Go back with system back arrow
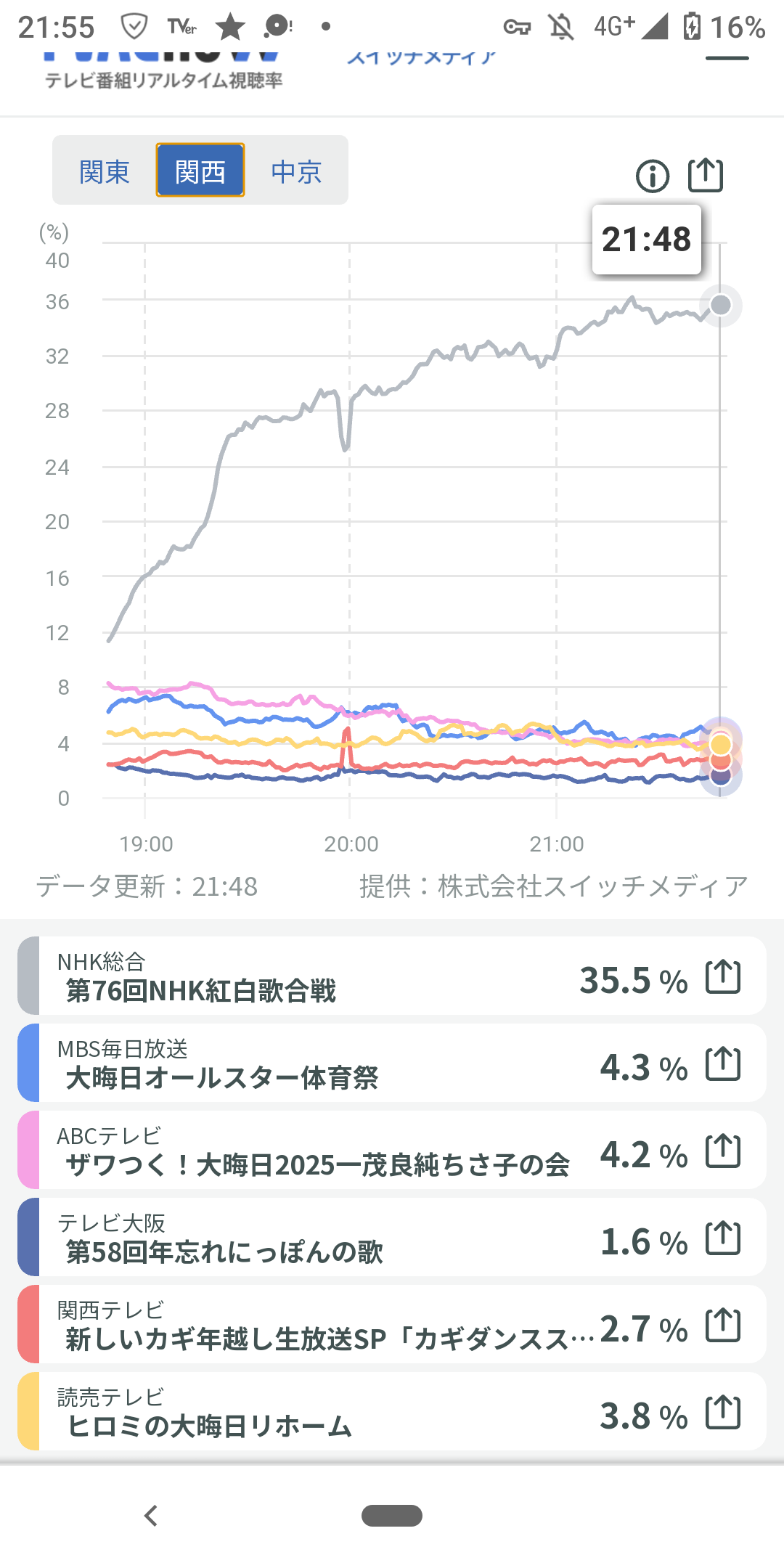 point(151,1516)
